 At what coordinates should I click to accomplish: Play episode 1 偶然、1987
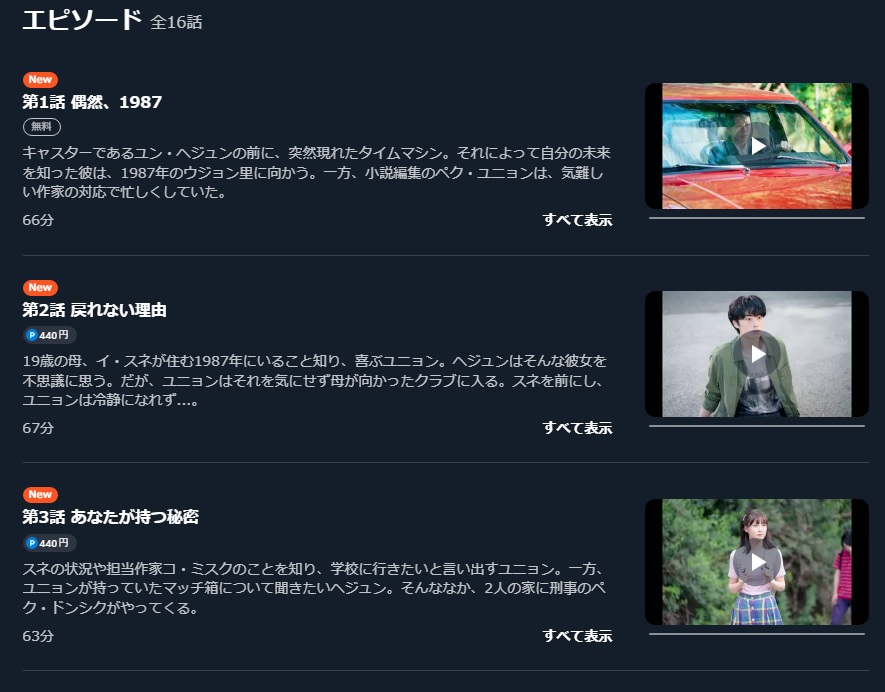coord(757,146)
